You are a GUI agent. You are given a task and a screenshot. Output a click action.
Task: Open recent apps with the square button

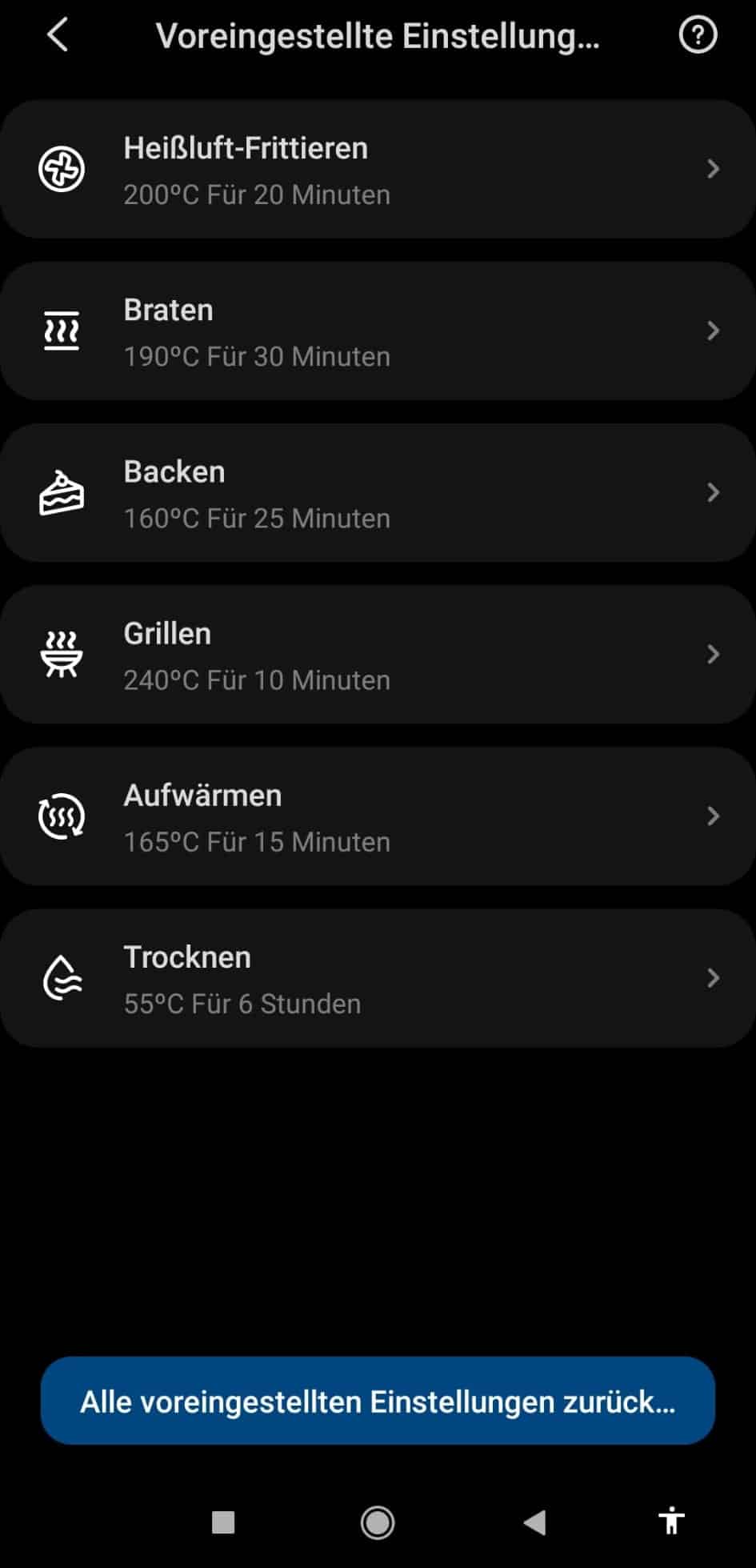(223, 1522)
